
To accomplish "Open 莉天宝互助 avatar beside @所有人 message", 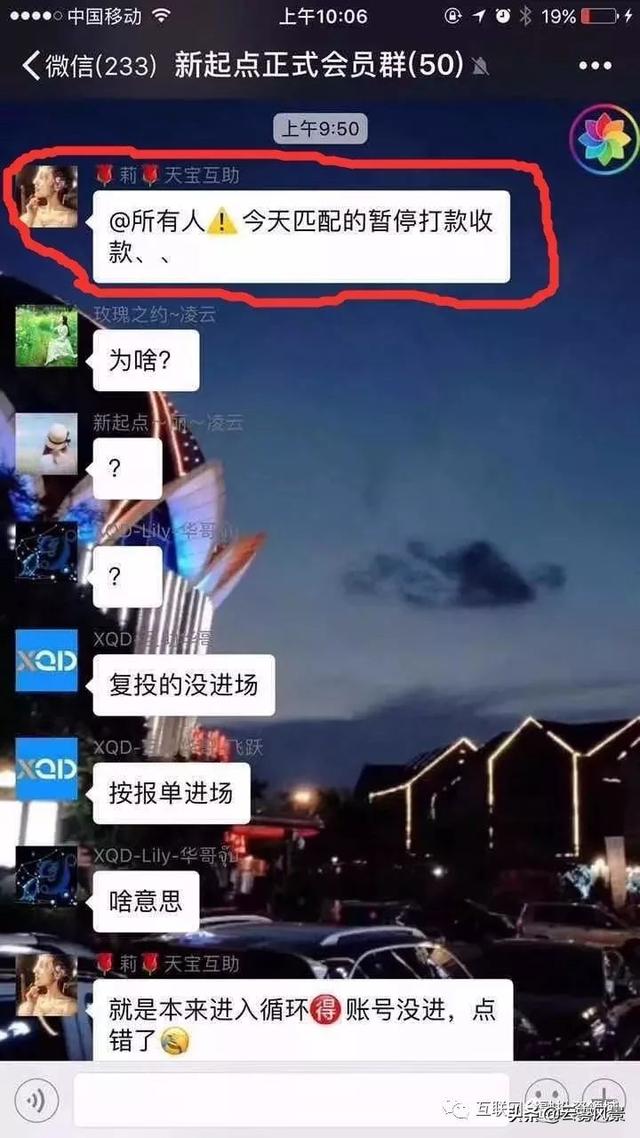I will [46, 196].
